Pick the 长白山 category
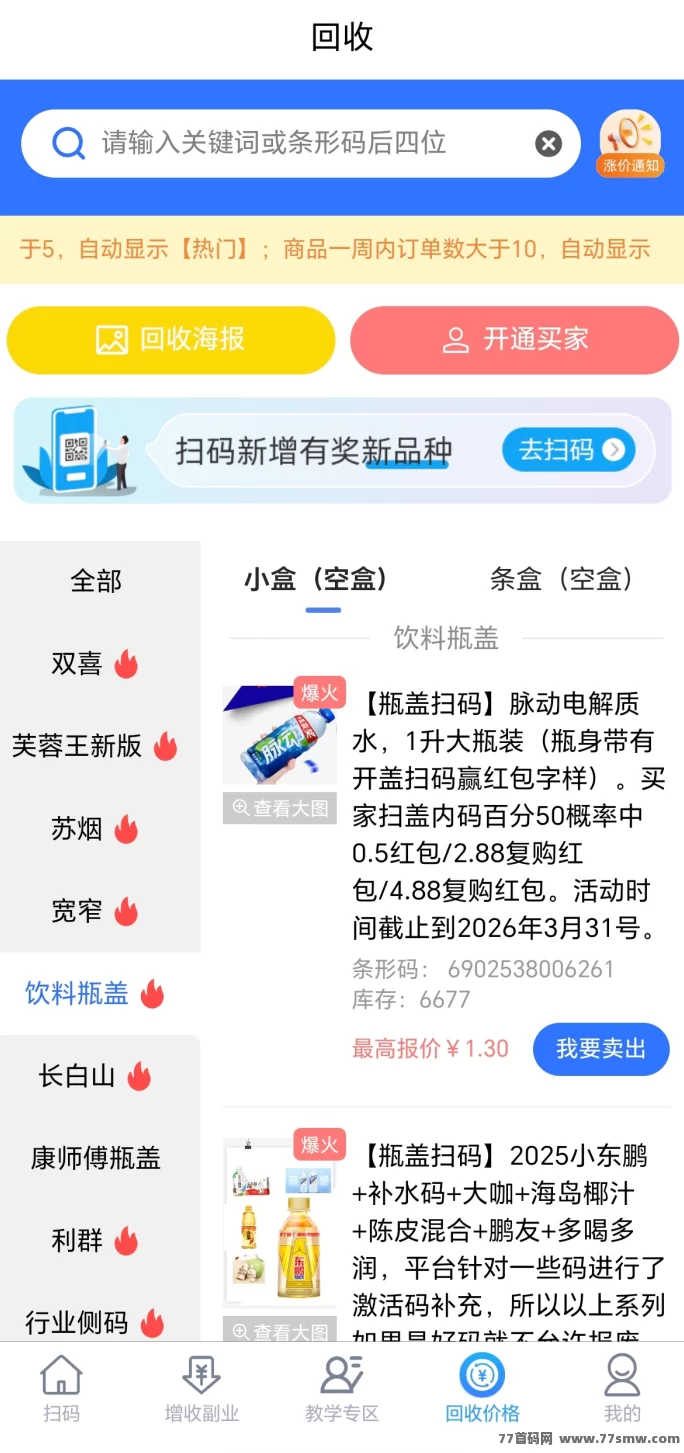The image size is (684, 1453). 96,1077
